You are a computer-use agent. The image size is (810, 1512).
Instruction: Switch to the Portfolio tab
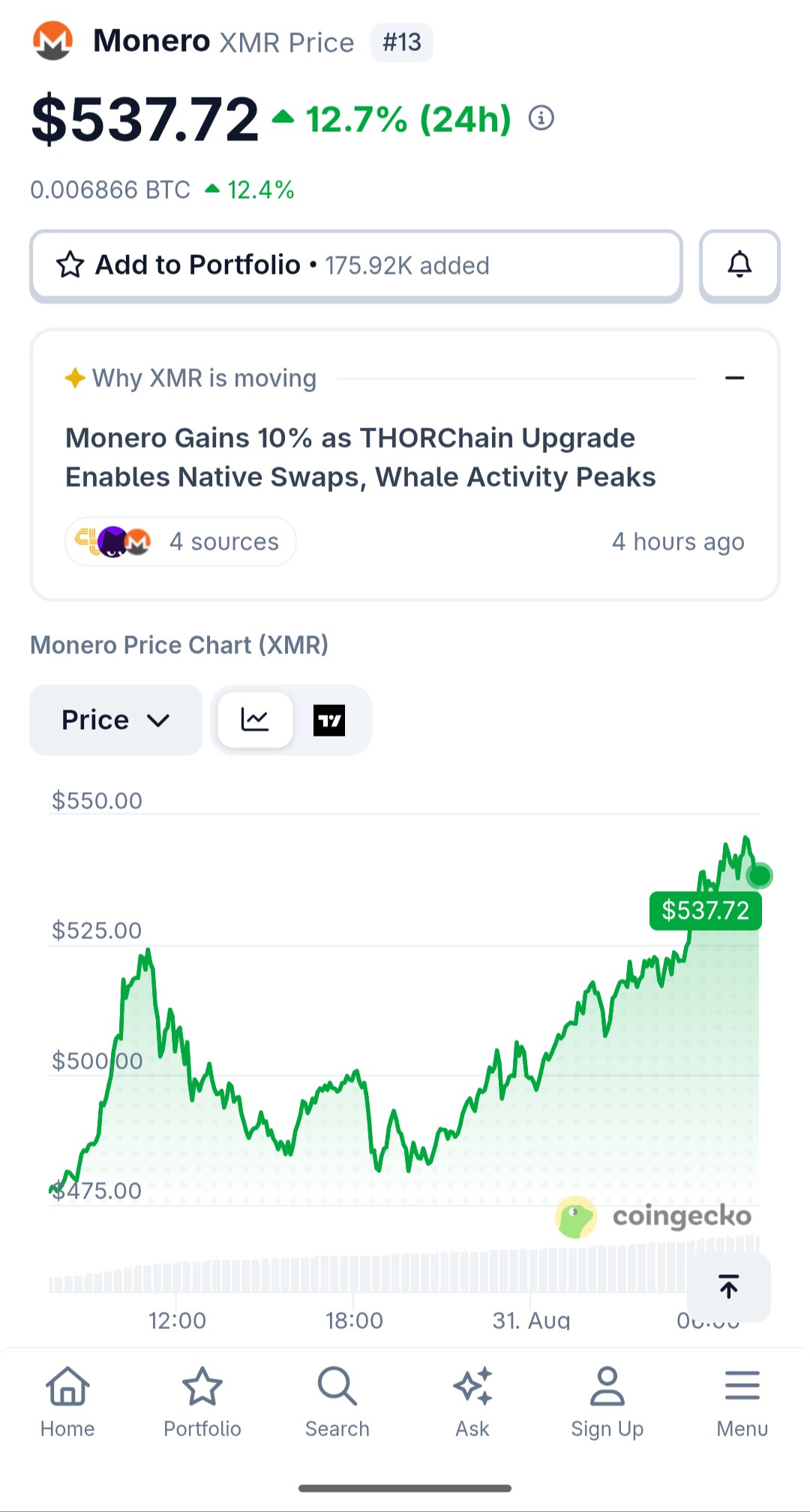click(x=202, y=1401)
